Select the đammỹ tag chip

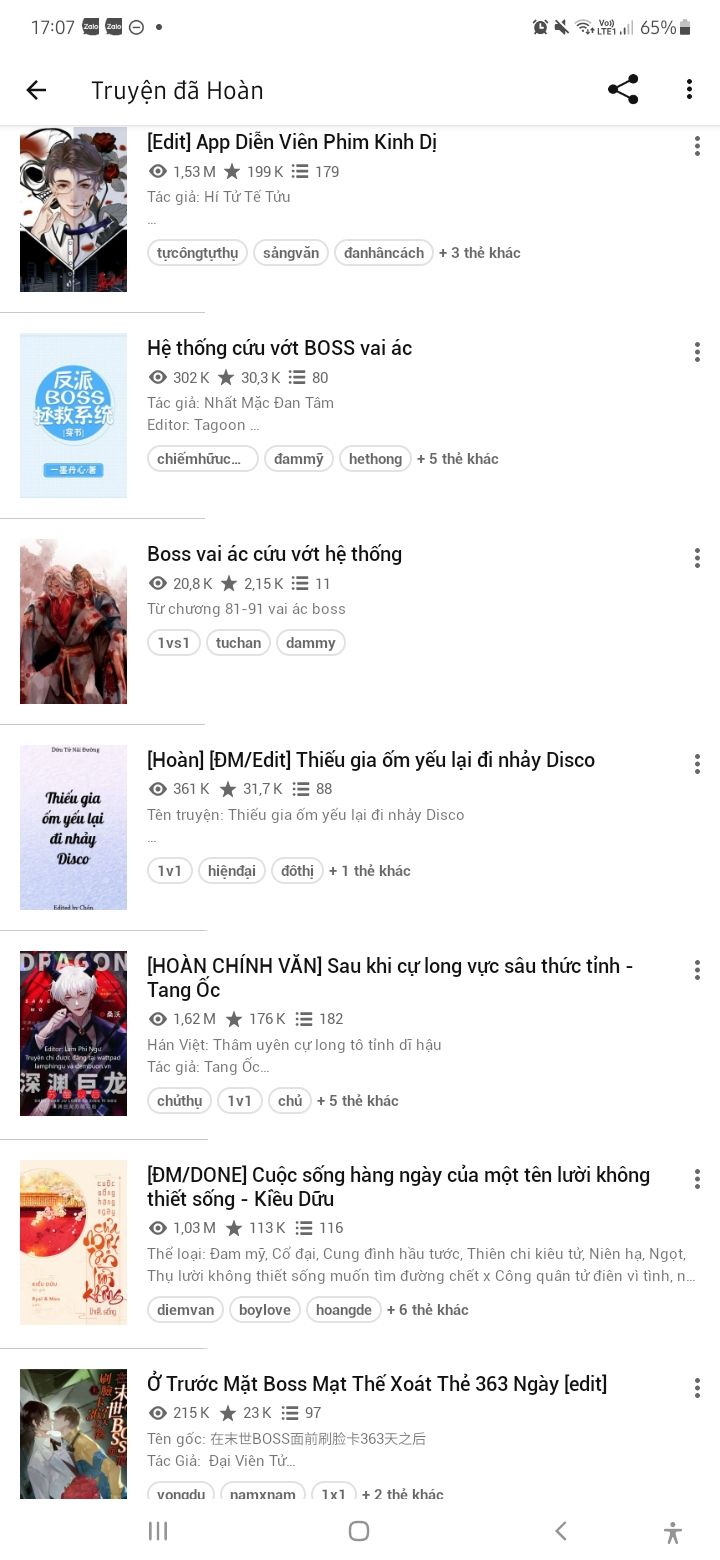pyautogui.click(x=298, y=459)
